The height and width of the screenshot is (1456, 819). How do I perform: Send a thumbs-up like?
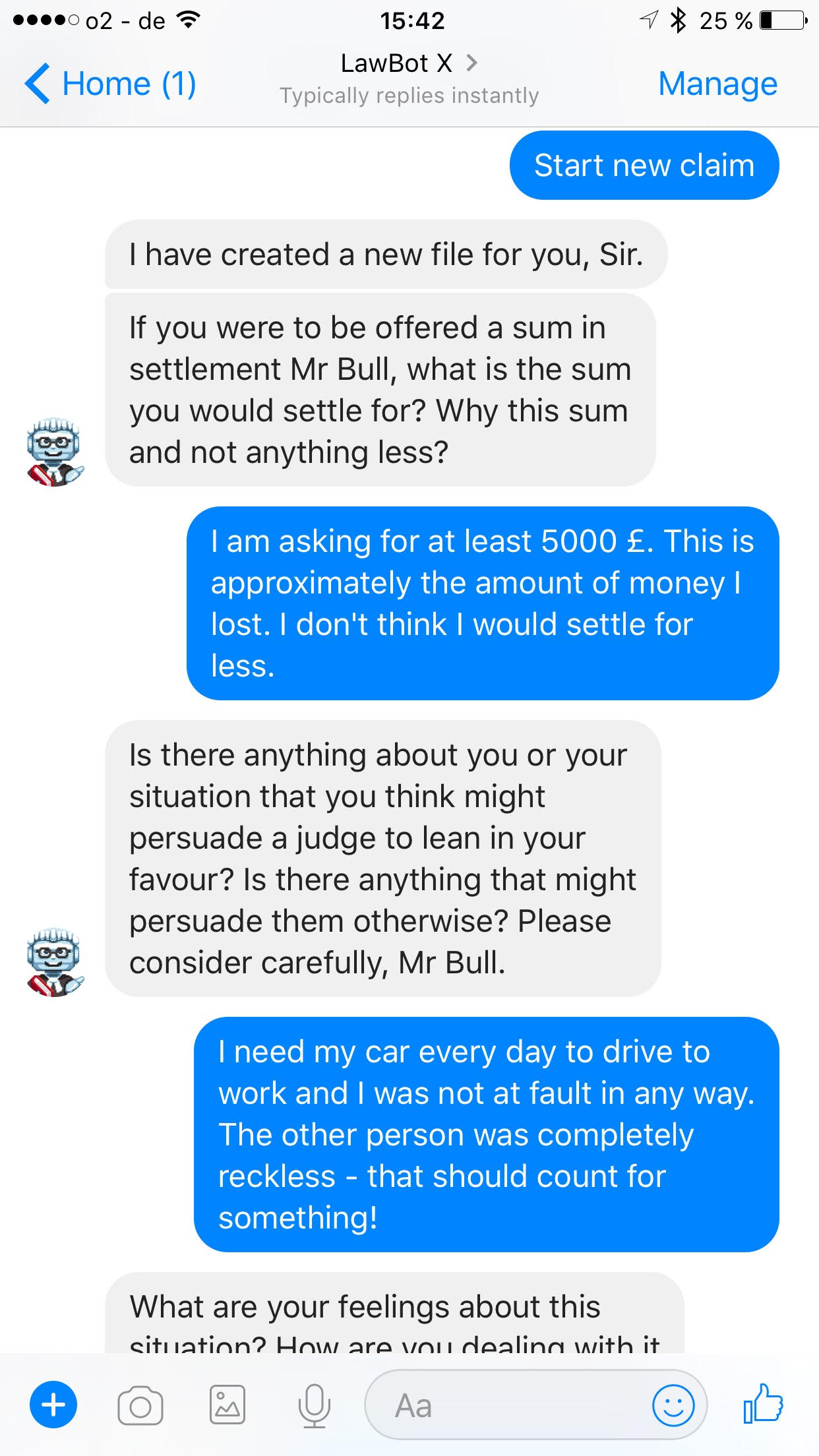(763, 1404)
